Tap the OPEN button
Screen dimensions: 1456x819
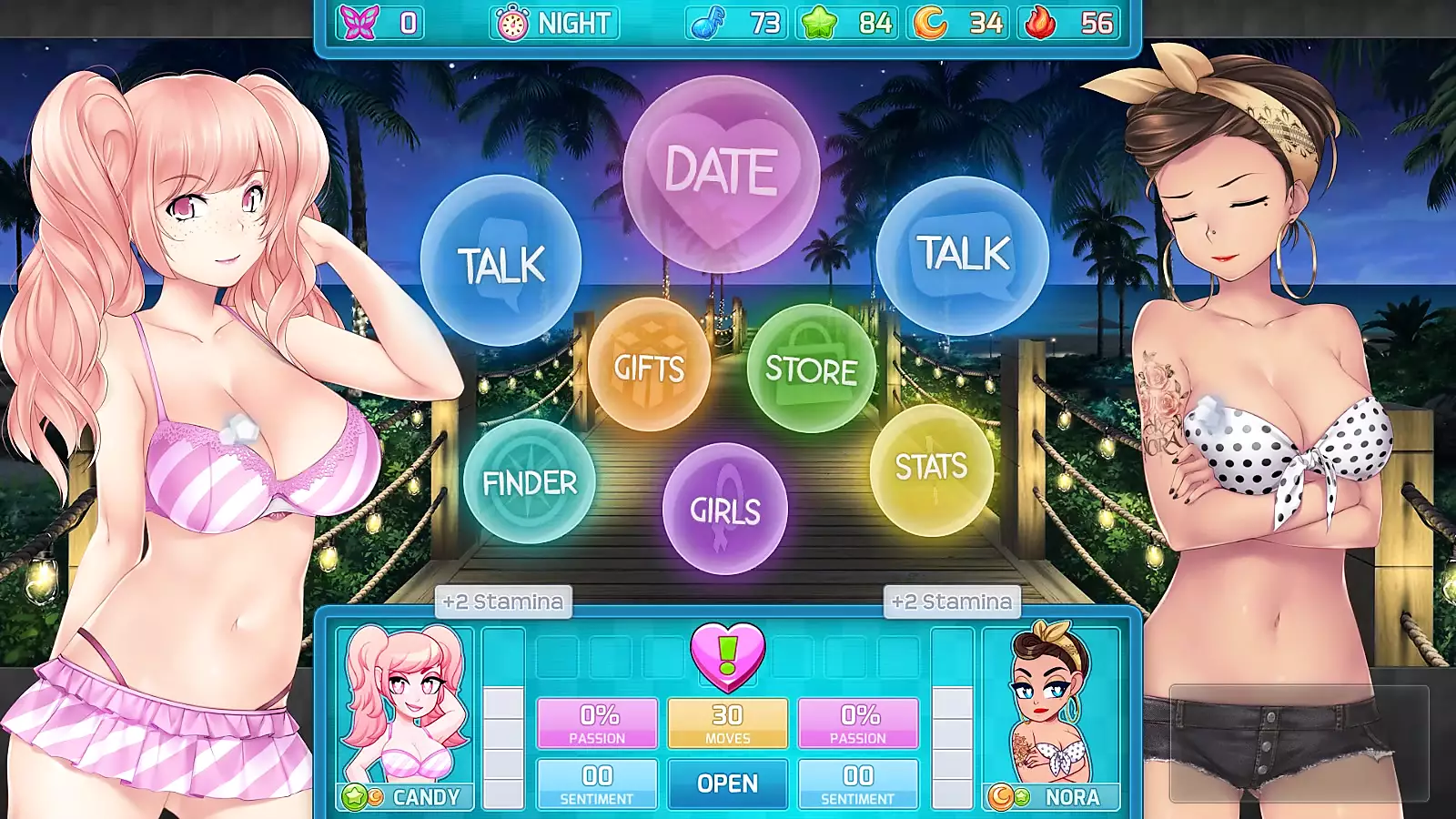coord(727,784)
